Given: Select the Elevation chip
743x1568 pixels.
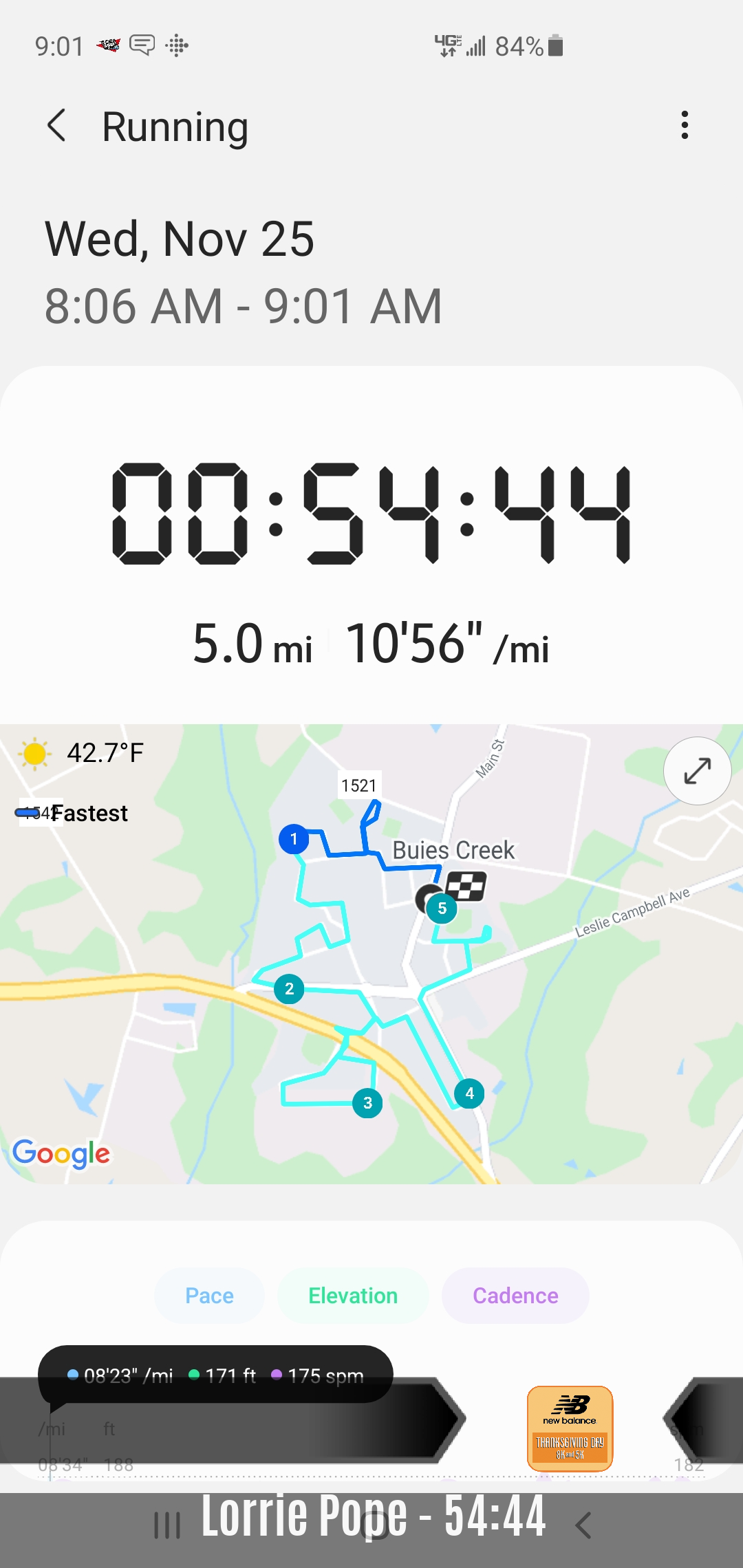Looking at the screenshot, I should 353,1296.
